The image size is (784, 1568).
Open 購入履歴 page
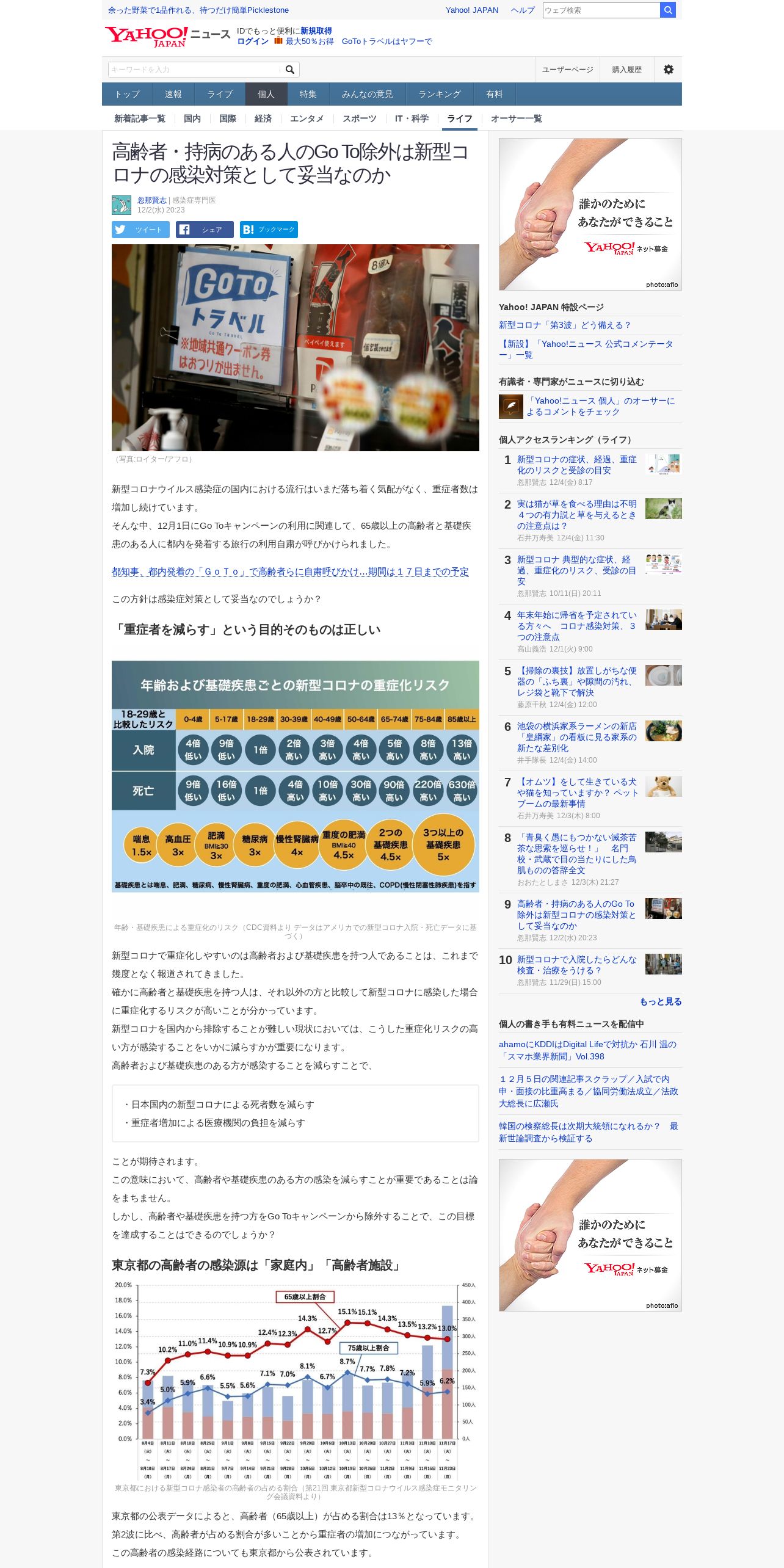[x=627, y=70]
